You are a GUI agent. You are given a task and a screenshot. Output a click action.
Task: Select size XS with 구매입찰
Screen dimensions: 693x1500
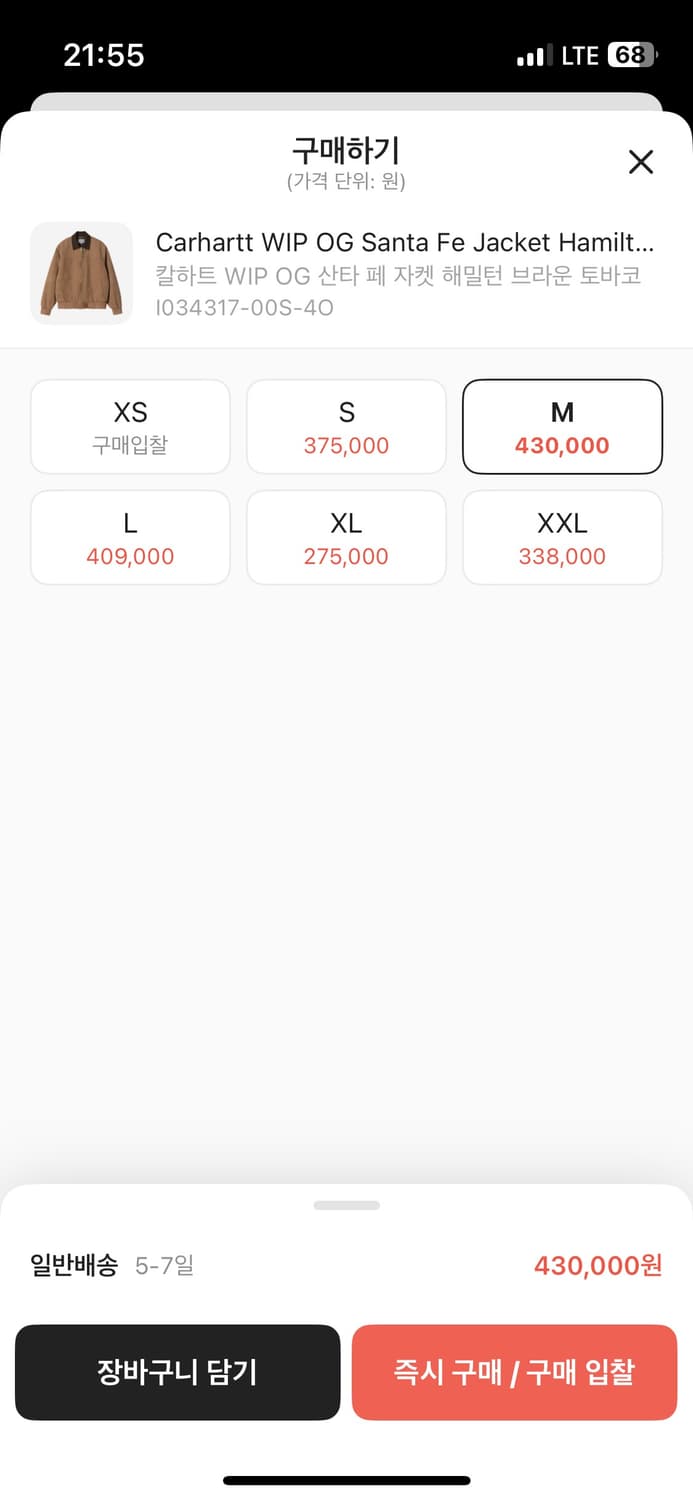coord(130,427)
